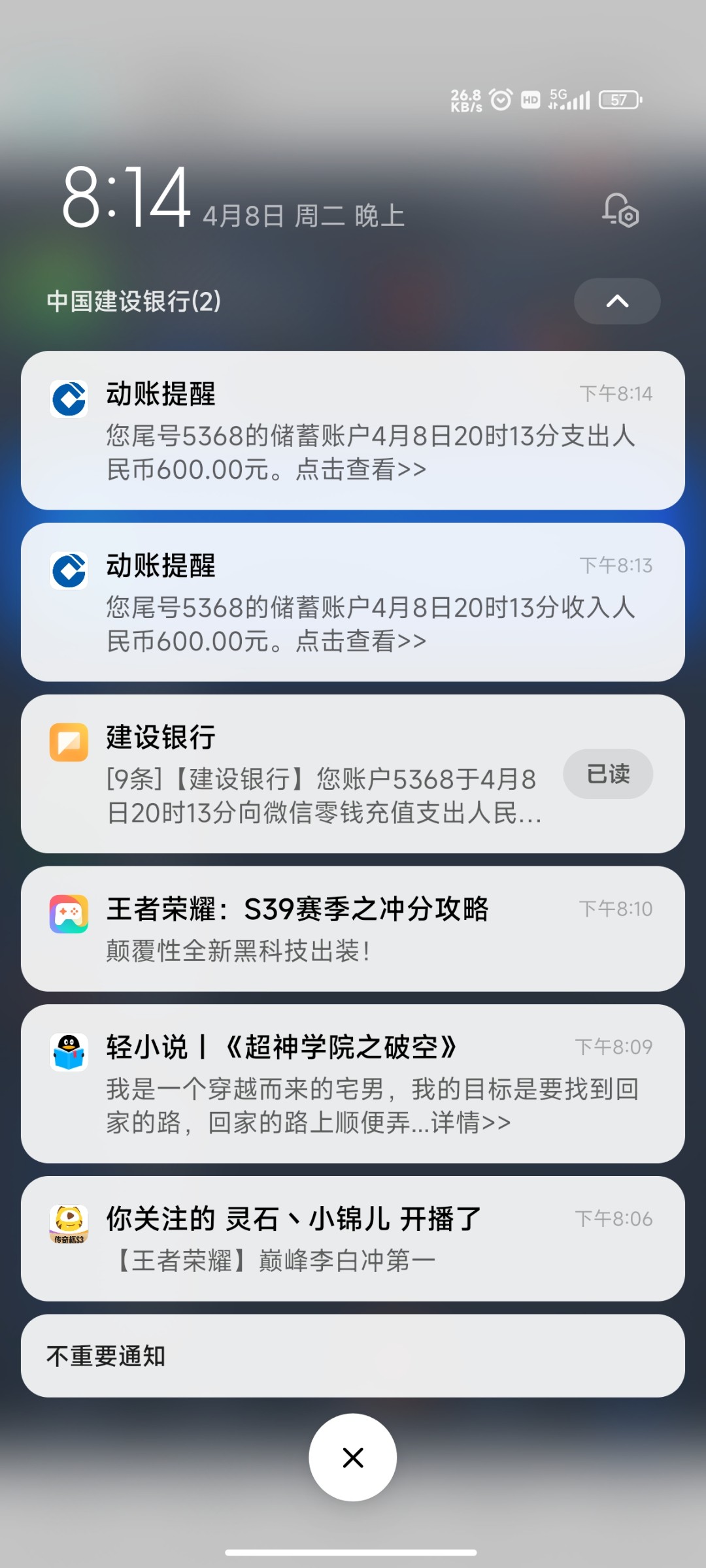Open 王者荣耀 S39赛季 notification

[353, 929]
